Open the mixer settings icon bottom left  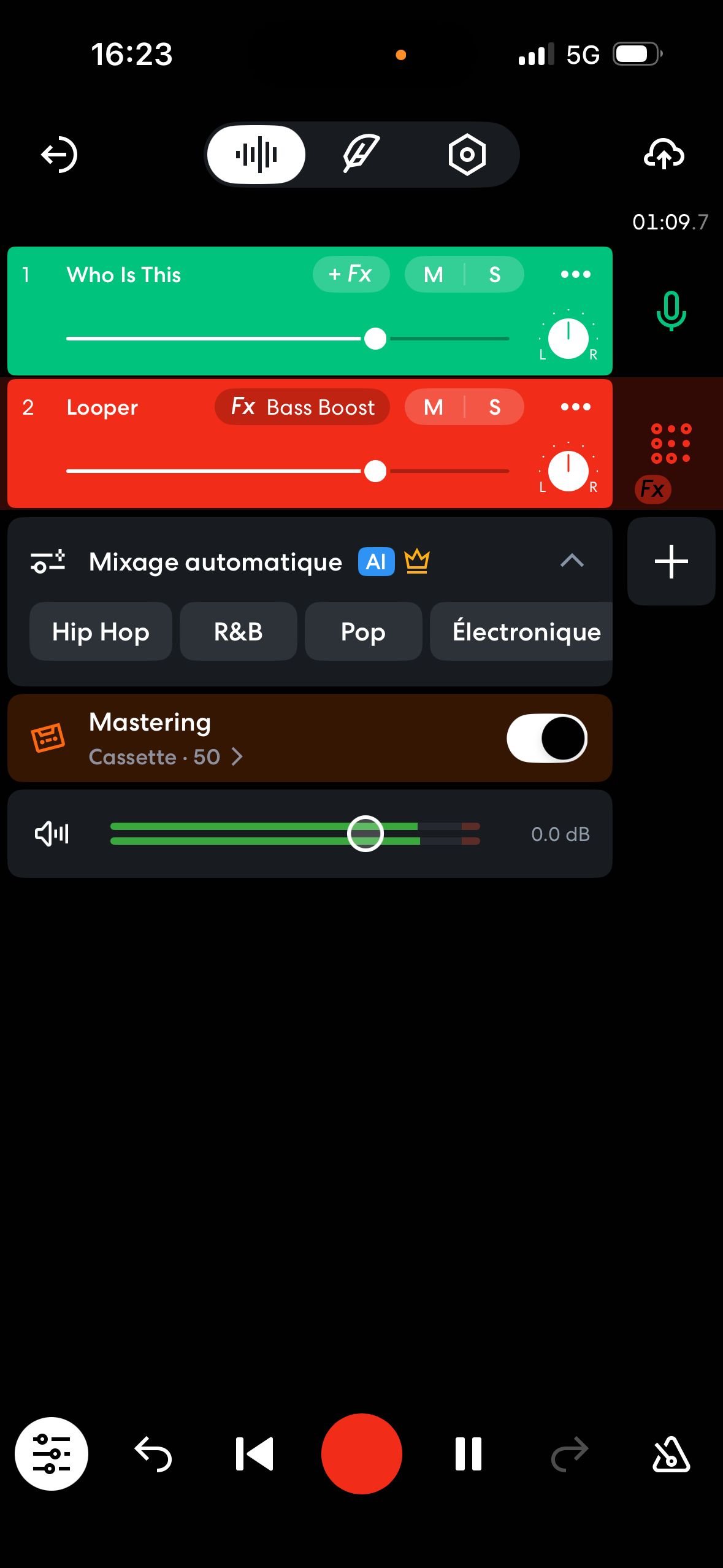coord(52,1453)
